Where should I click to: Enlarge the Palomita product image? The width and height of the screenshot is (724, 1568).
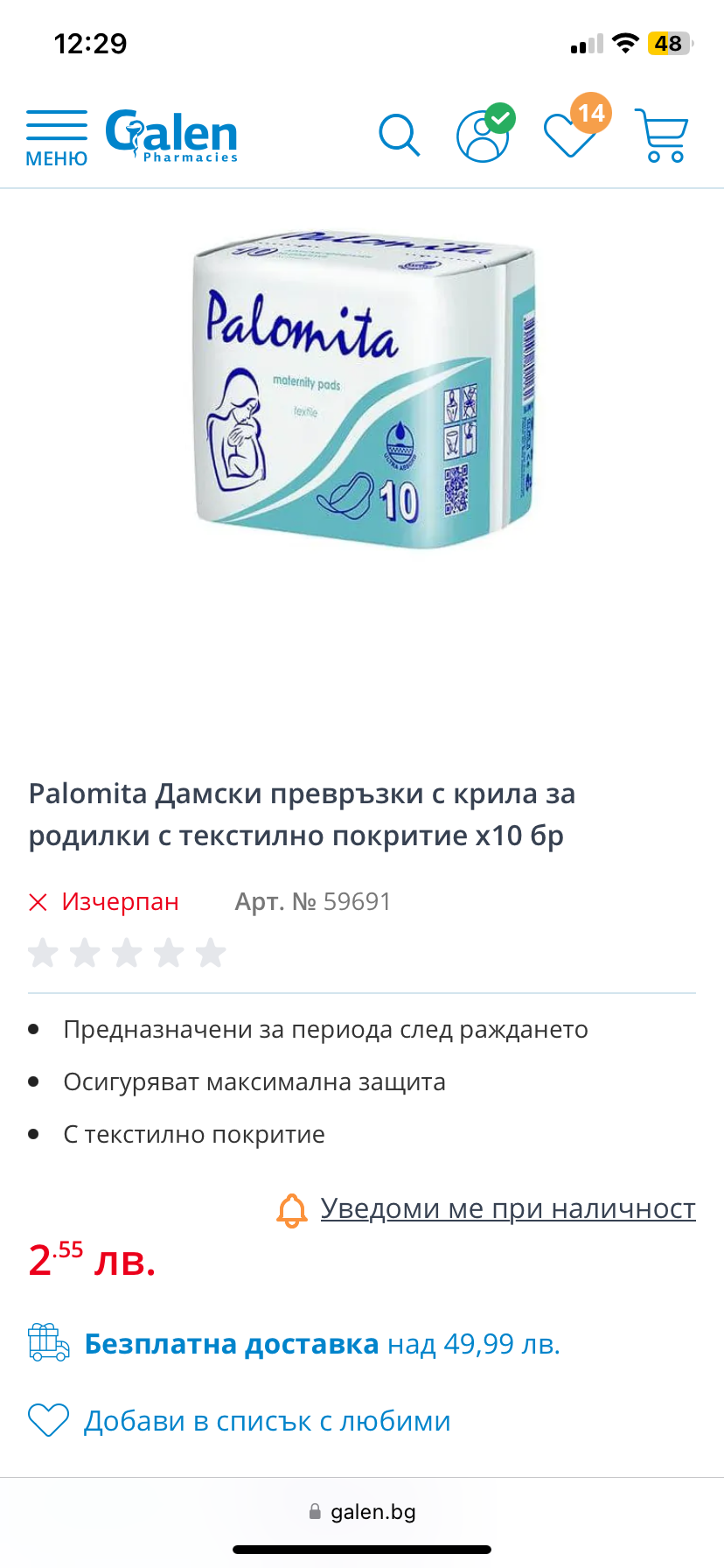[x=363, y=389]
